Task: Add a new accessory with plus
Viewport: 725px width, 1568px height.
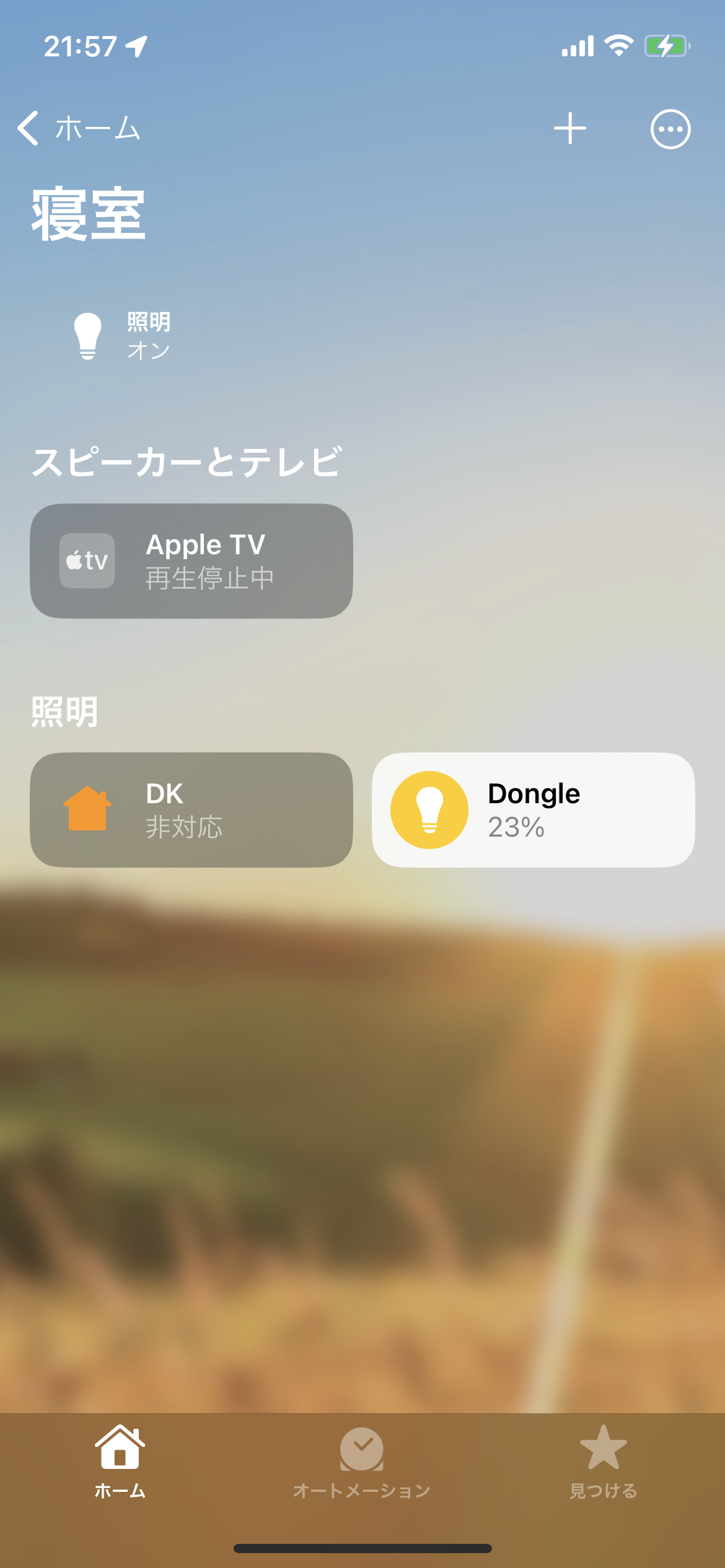Action: pyautogui.click(x=569, y=129)
